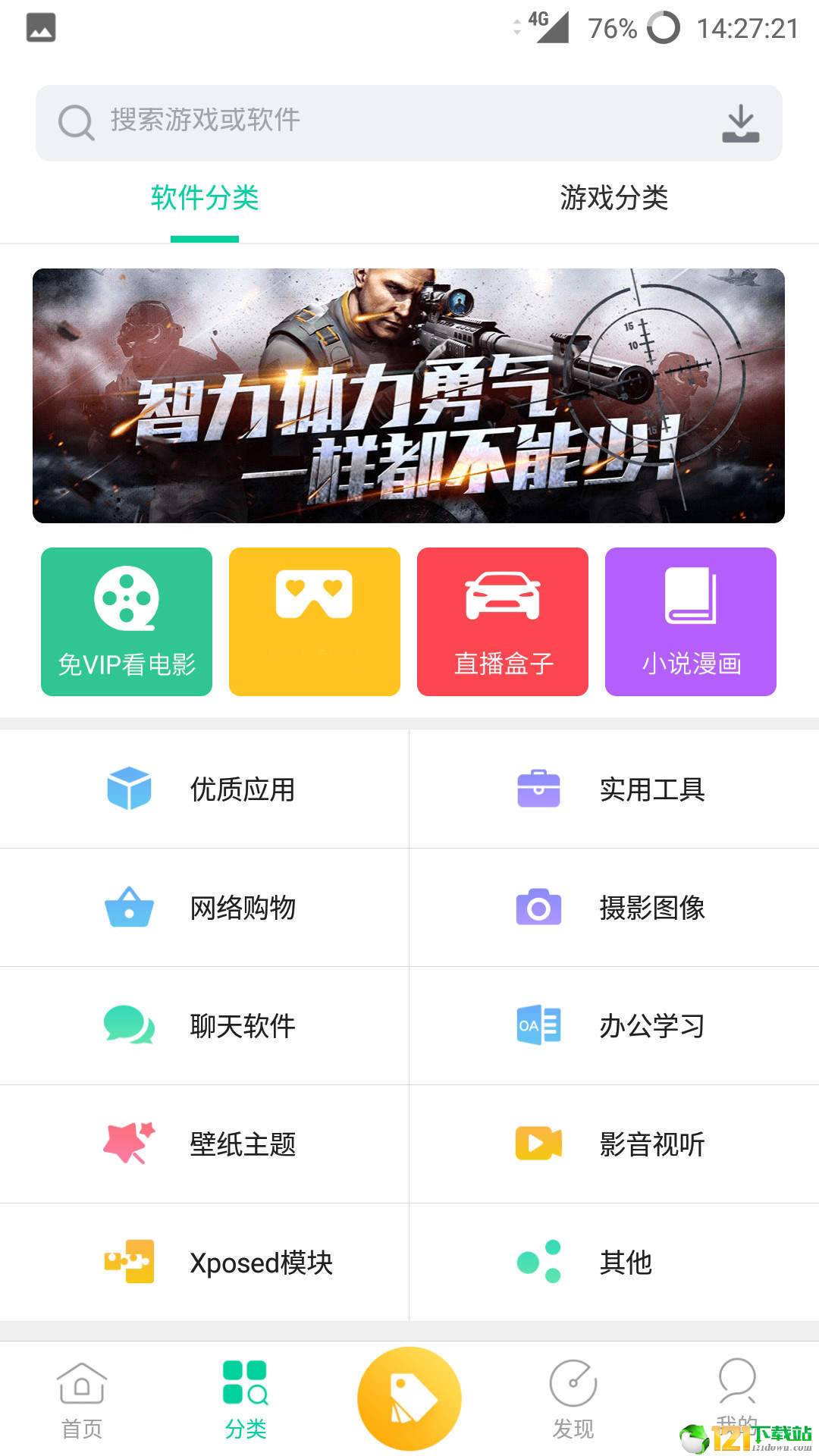
Task: Browse the 影音视听 category
Action: [x=614, y=1144]
